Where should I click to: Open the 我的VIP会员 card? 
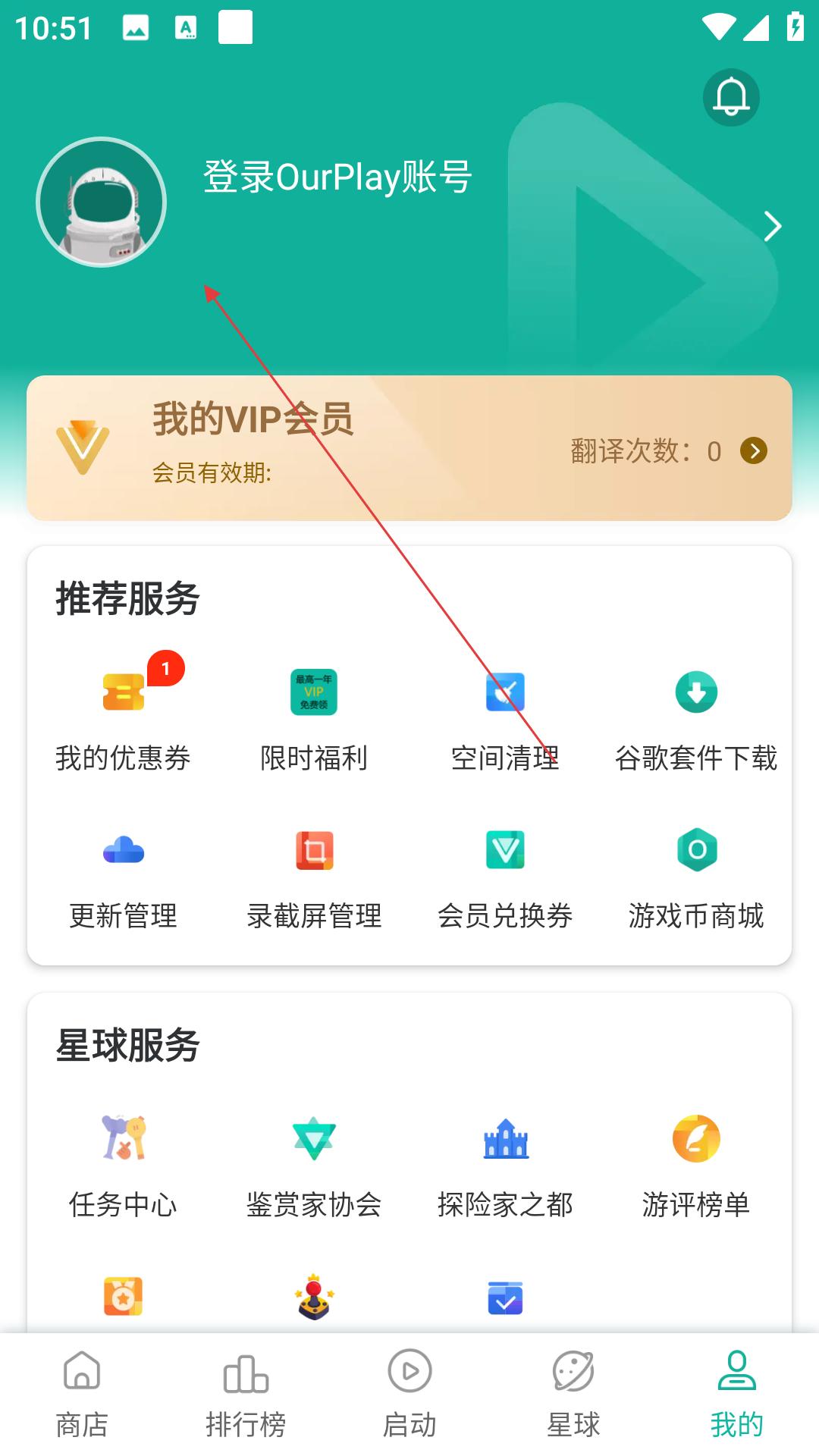pos(409,448)
